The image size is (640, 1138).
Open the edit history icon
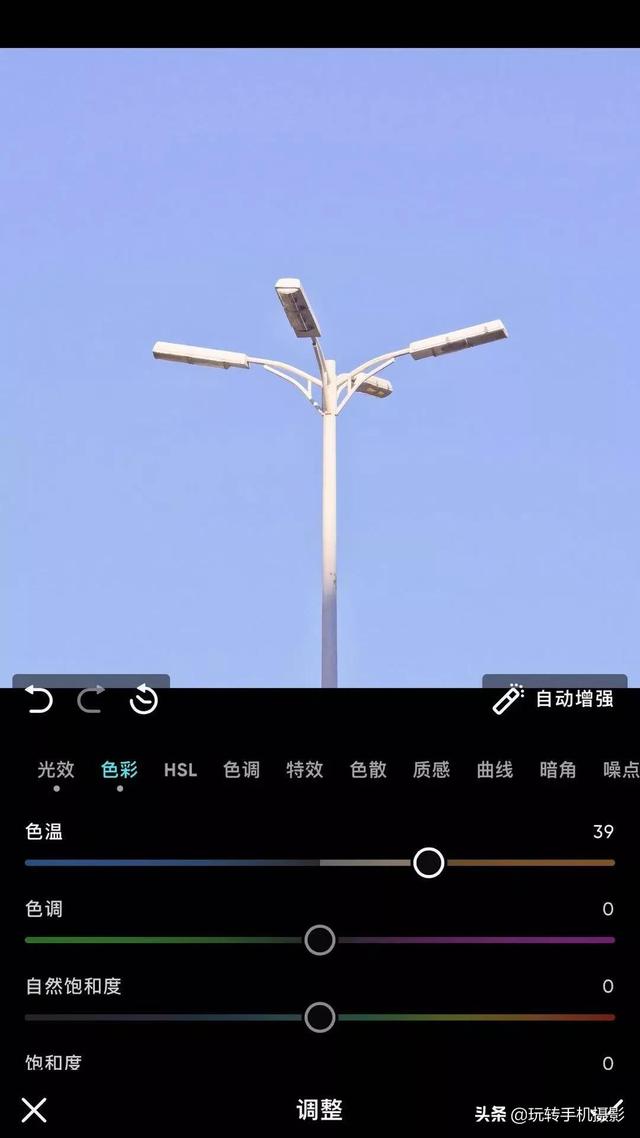pos(144,699)
